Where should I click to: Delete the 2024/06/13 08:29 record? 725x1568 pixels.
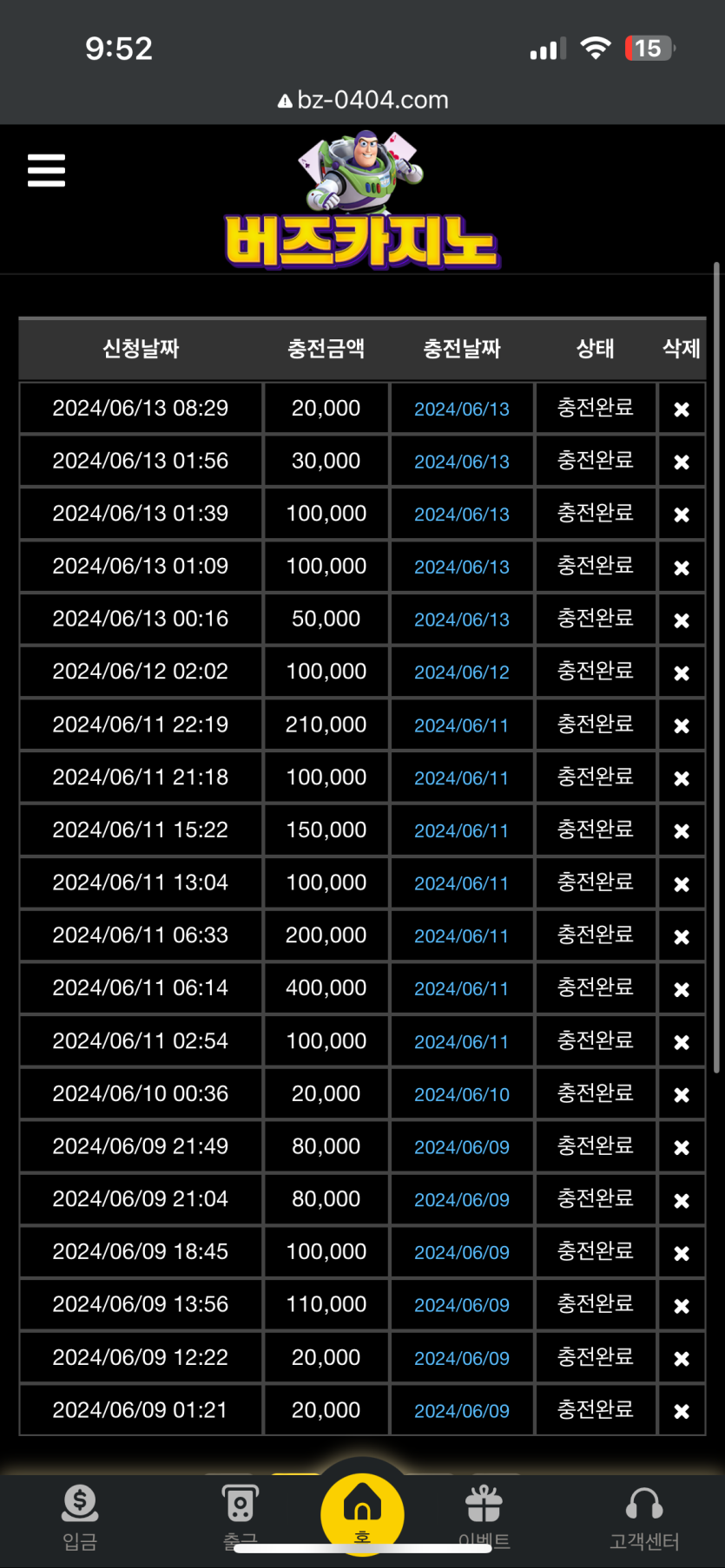(x=682, y=409)
